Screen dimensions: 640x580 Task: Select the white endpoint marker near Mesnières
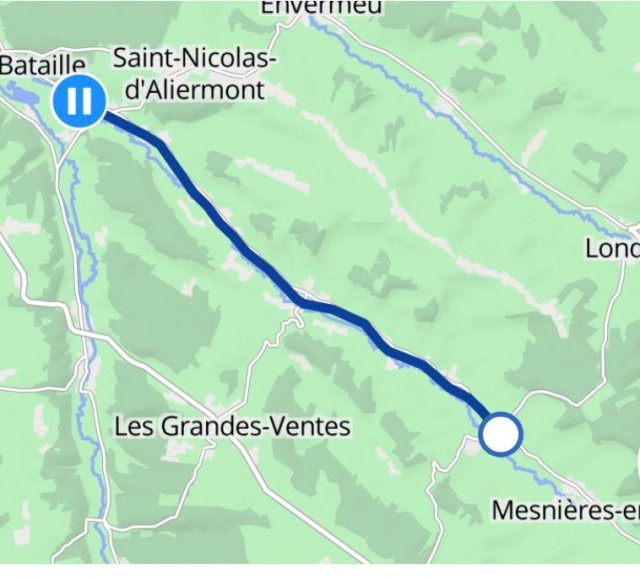click(x=501, y=435)
